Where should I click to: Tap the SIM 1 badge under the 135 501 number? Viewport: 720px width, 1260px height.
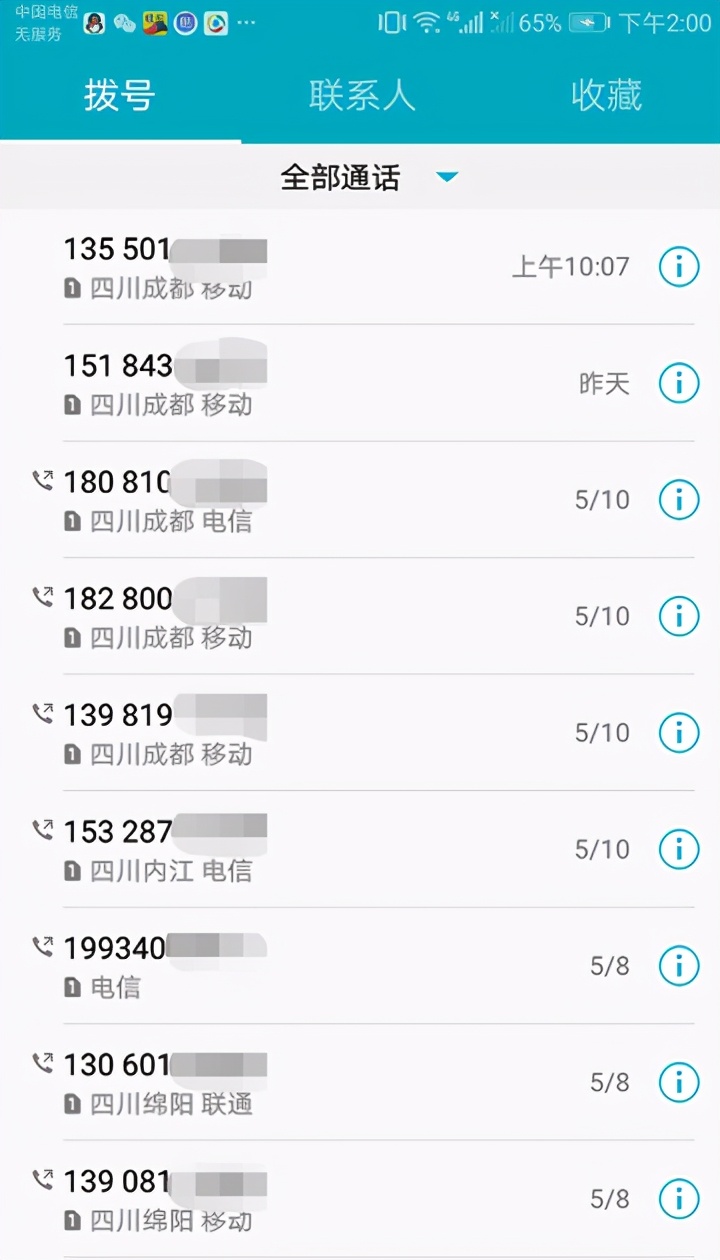[x=71, y=288]
